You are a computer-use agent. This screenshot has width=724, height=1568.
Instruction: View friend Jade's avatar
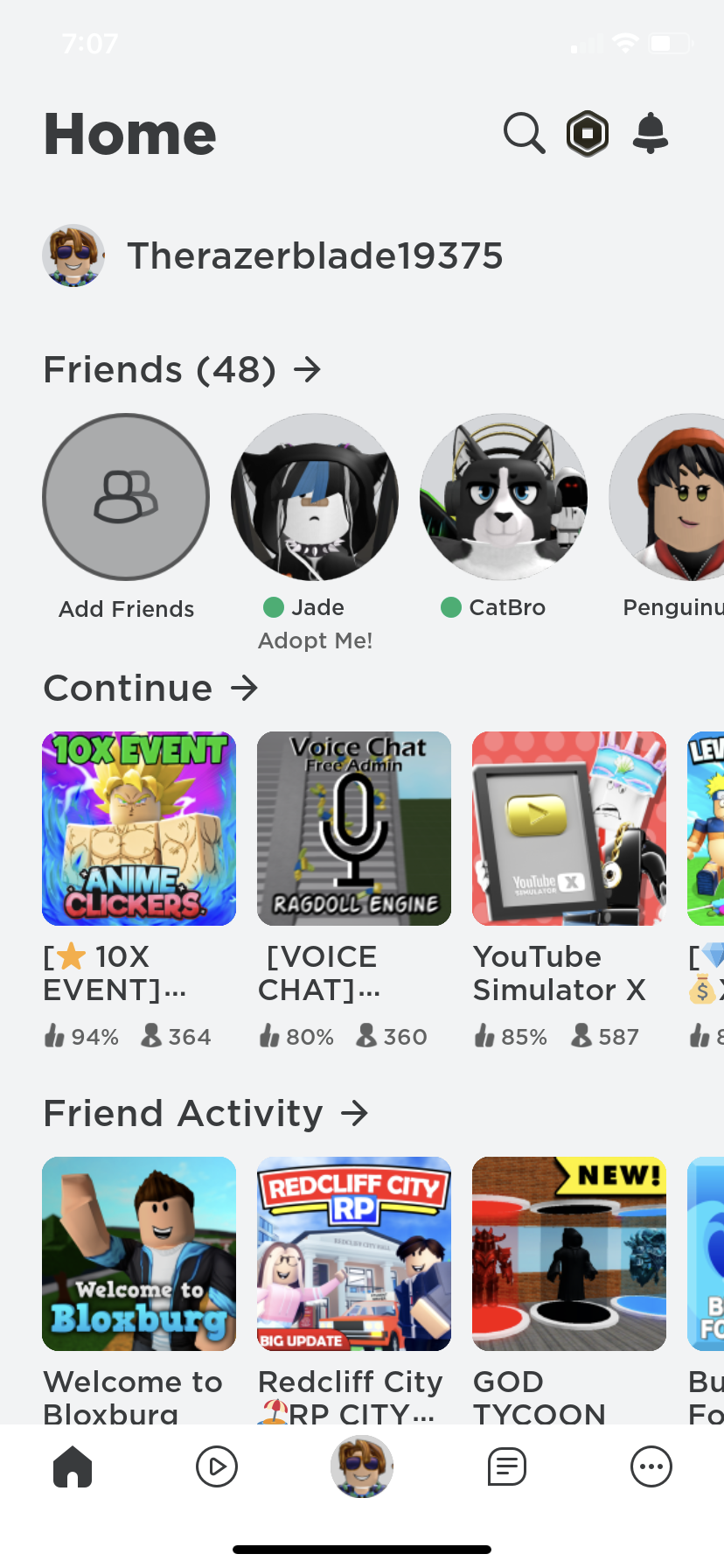point(315,497)
